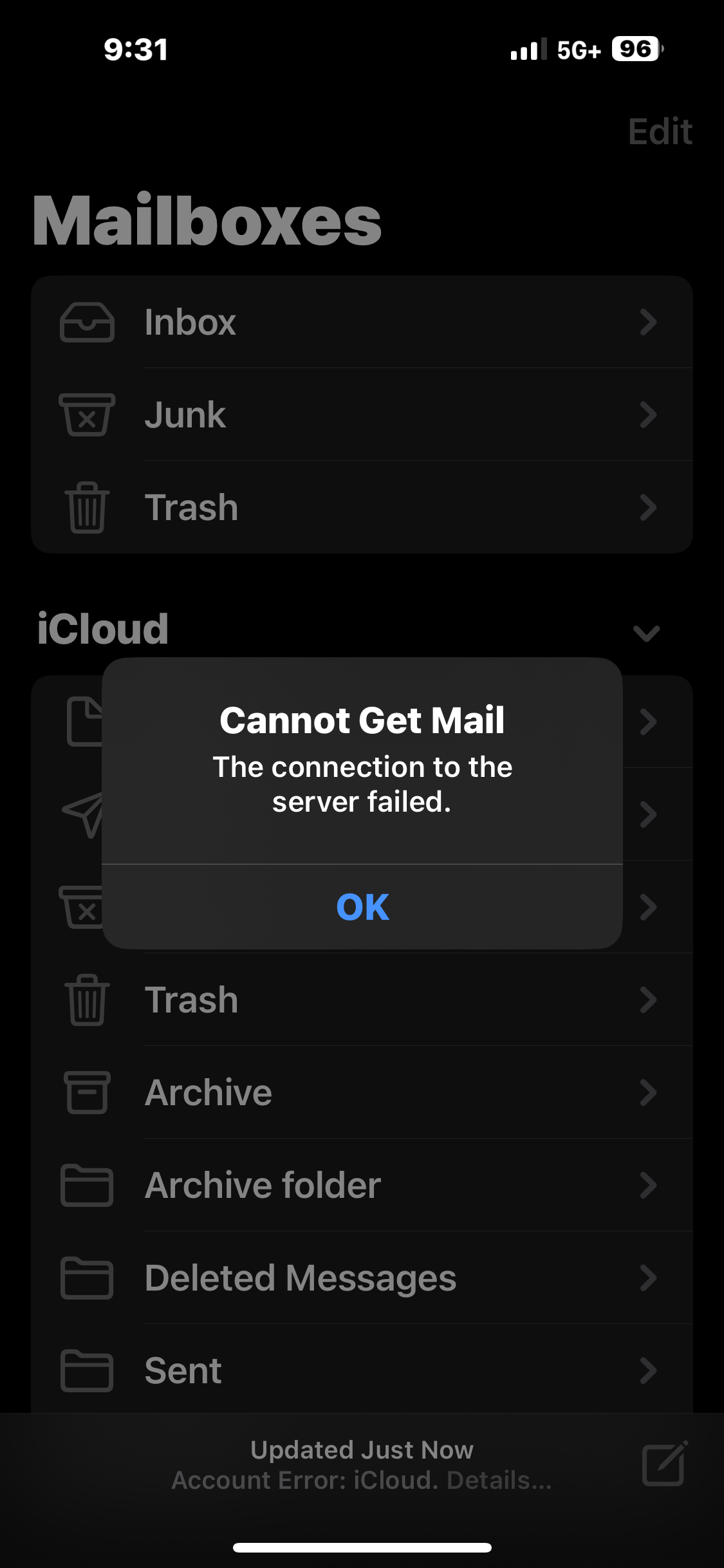Image resolution: width=724 pixels, height=1568 pixels.
Task: Tap Edit to edit the mailboxes
Action: (x=660, y=132)
